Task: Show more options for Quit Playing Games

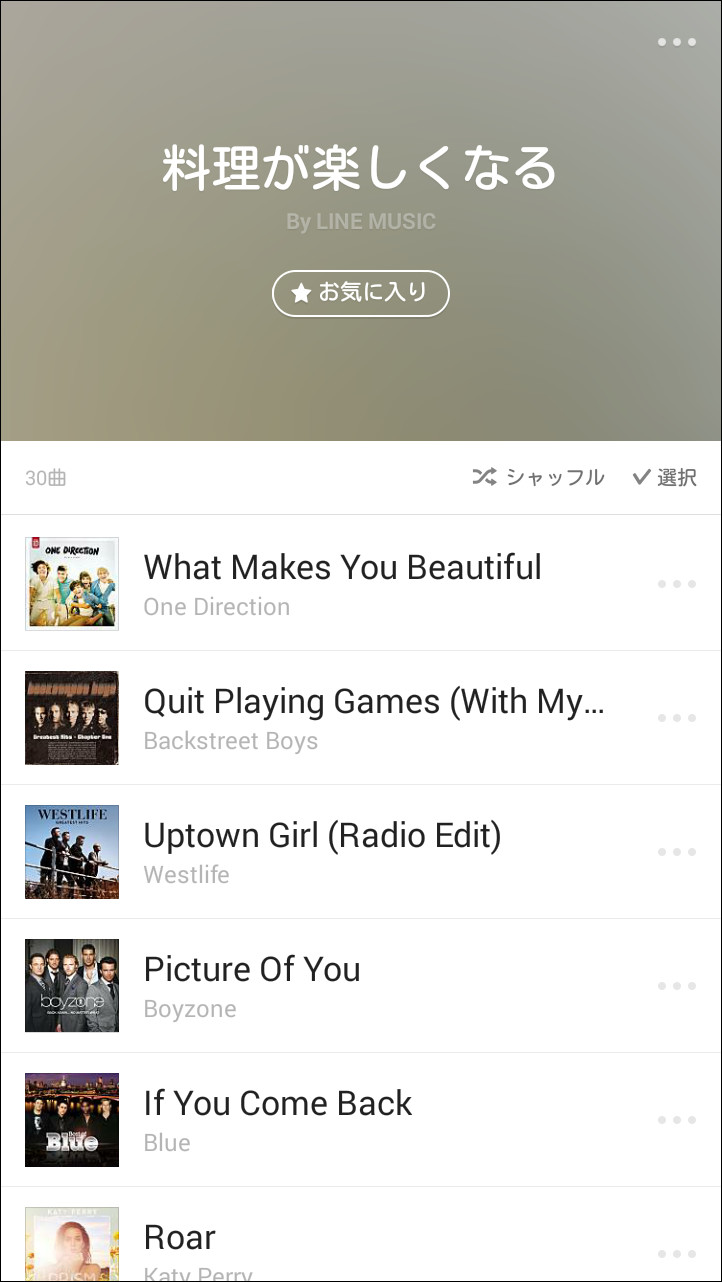Action: coord(677,718)
